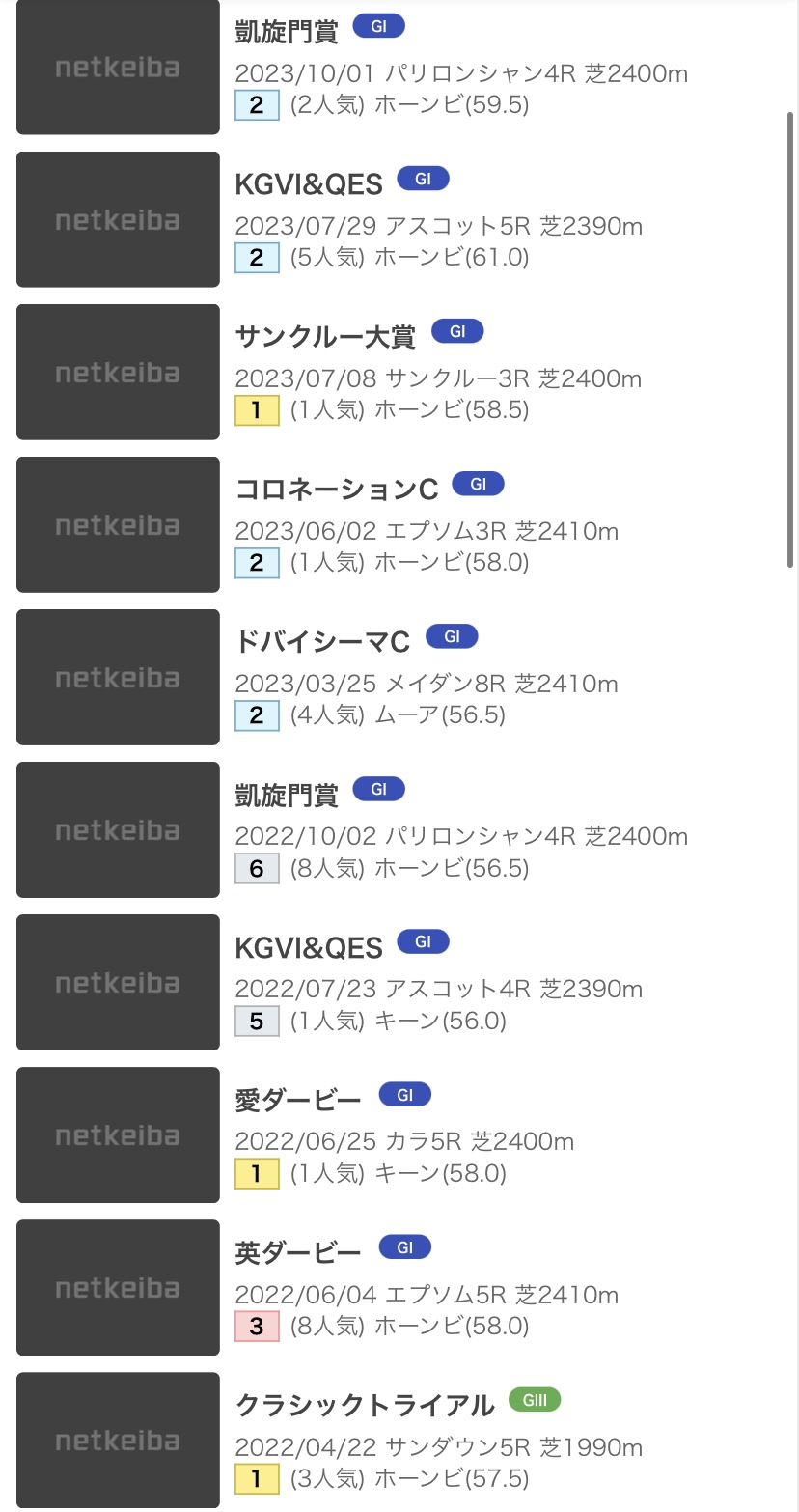The image size is (799, 1512).
Task: Open the 2023/10/01 凱旋門賞 race result
Action: 399,68
